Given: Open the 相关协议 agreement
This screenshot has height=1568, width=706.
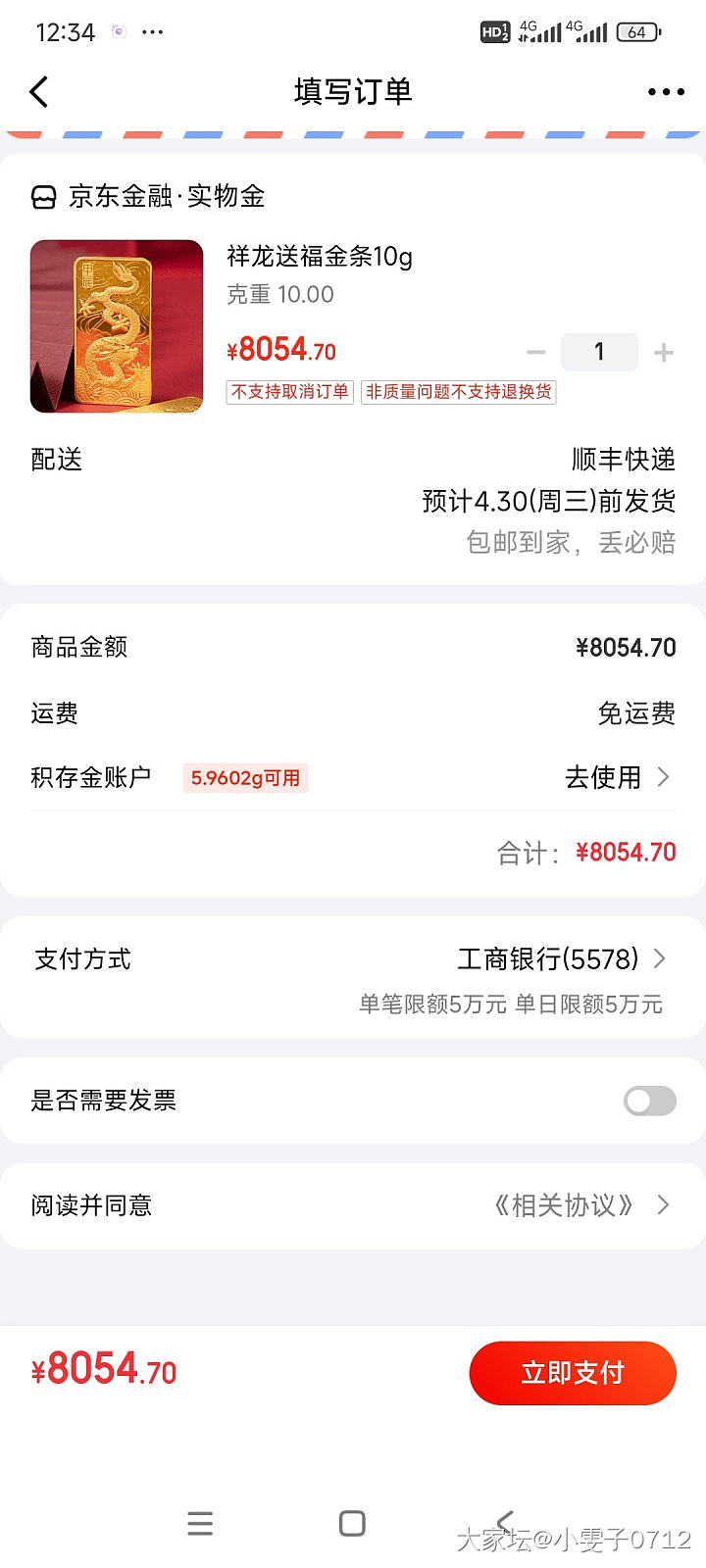Looking at the screenshot, I should pos(580,1205).
